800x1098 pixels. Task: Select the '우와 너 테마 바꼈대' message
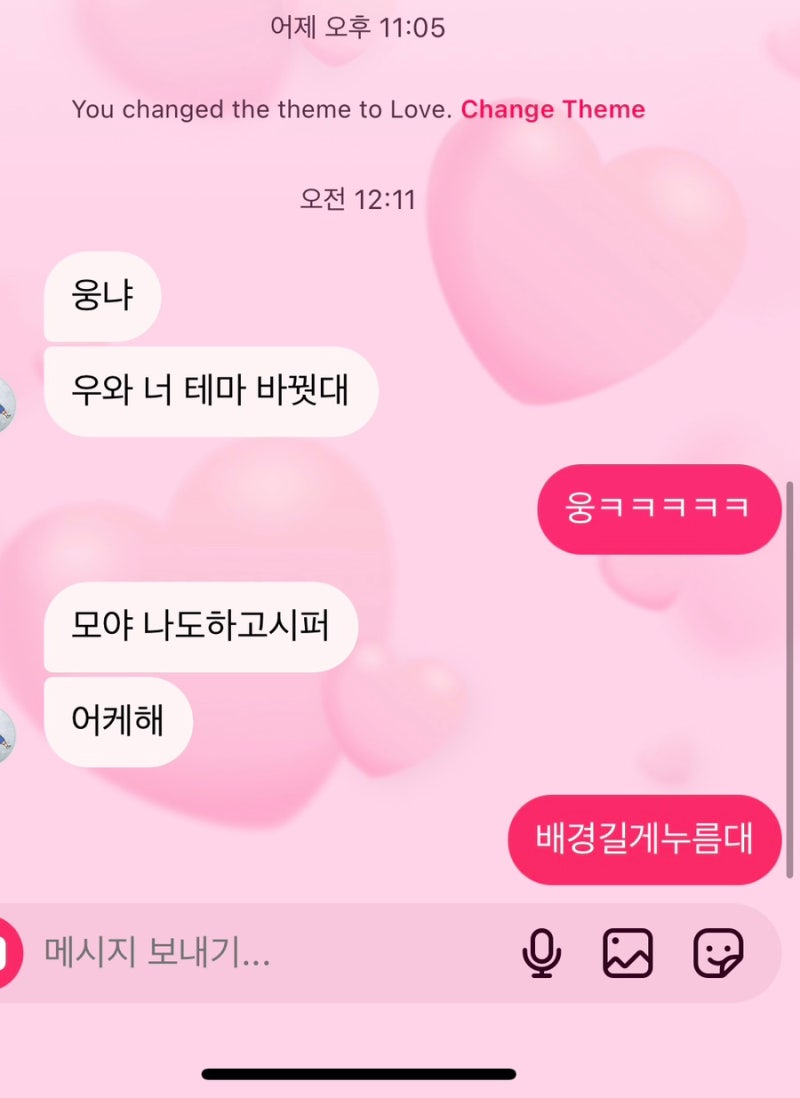click(211, 391)
